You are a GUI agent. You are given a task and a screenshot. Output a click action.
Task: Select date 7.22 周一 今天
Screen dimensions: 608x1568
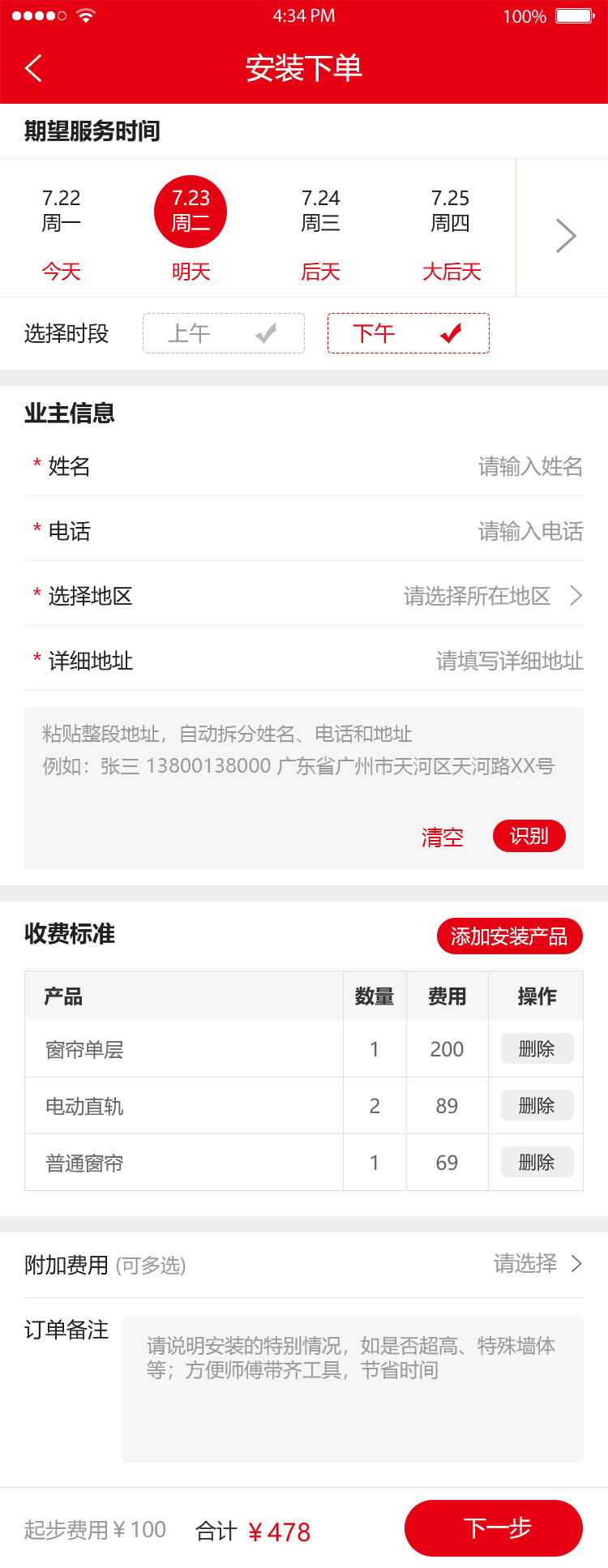(x=62, y=230)
